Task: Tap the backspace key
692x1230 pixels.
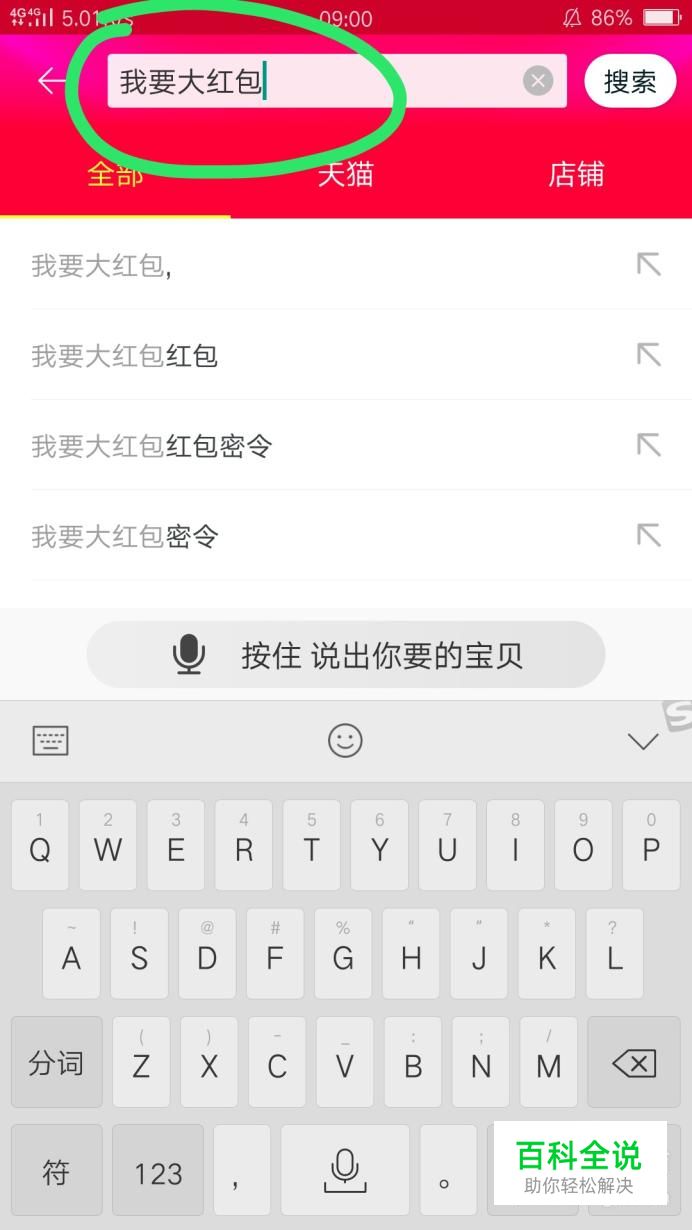Action: (x=634, y=1063)
